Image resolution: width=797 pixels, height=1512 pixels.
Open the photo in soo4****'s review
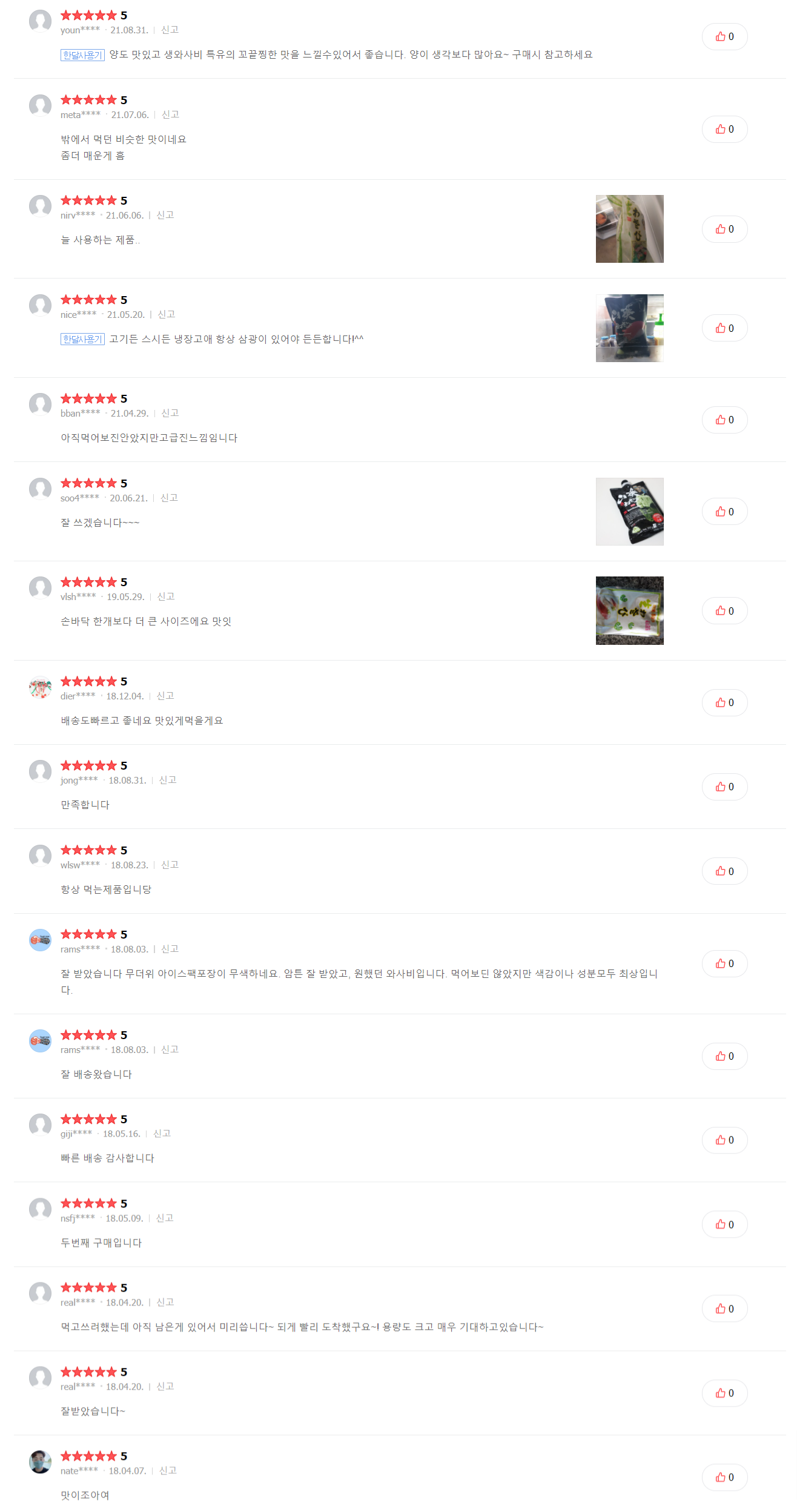click(629, 512)
